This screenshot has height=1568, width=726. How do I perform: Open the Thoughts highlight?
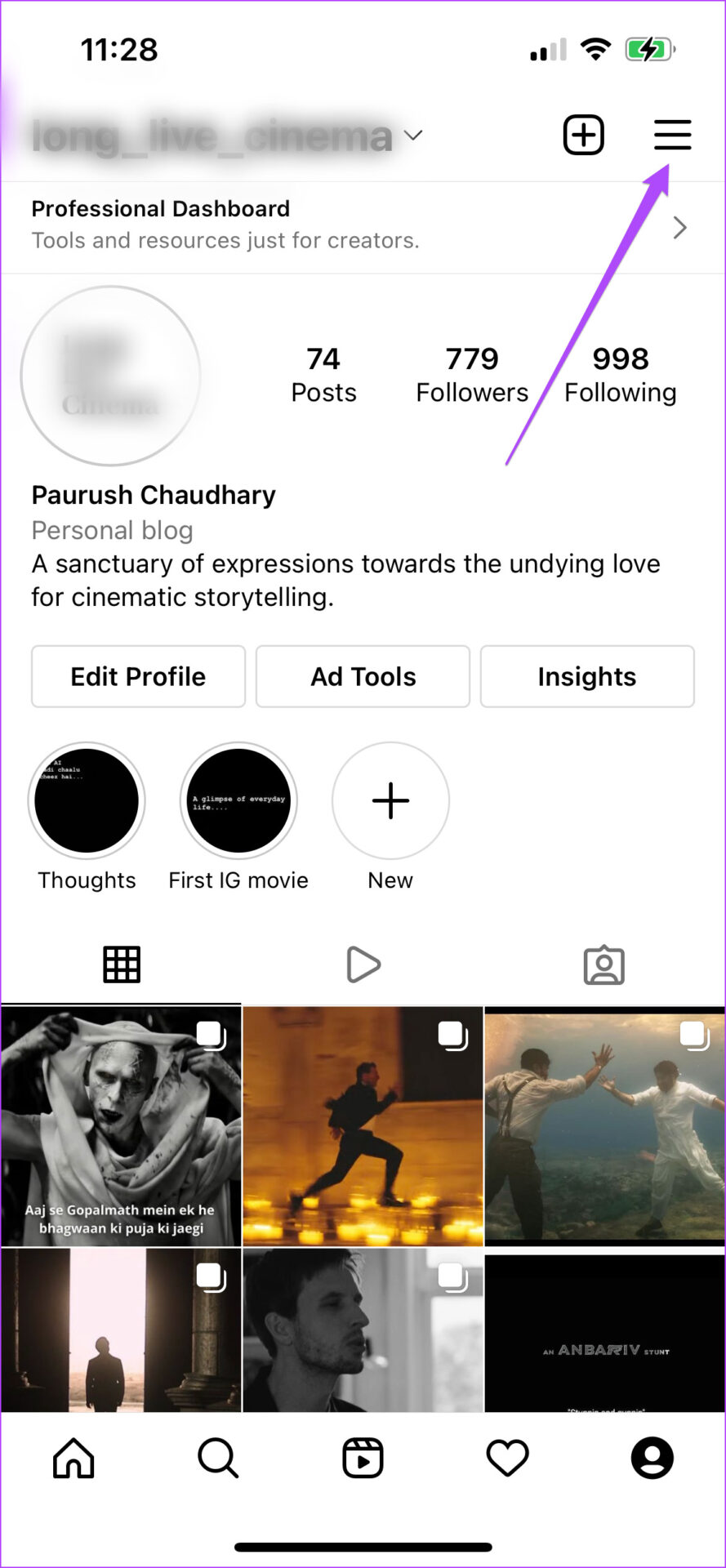pyautogui.click(x=87, y=801)
